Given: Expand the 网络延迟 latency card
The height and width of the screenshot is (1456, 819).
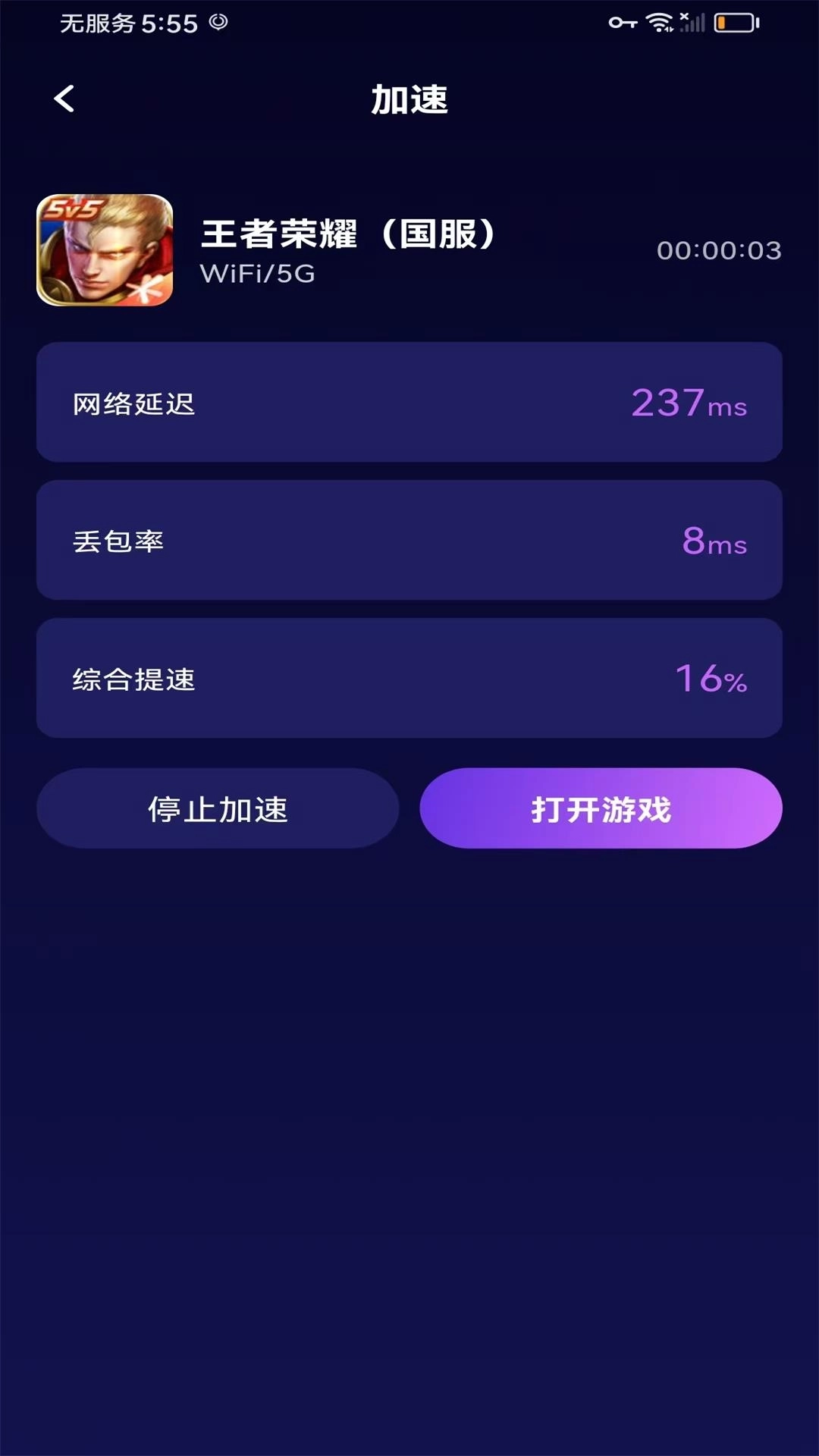Looking at the screenshot, I should (x=409, y=402).
